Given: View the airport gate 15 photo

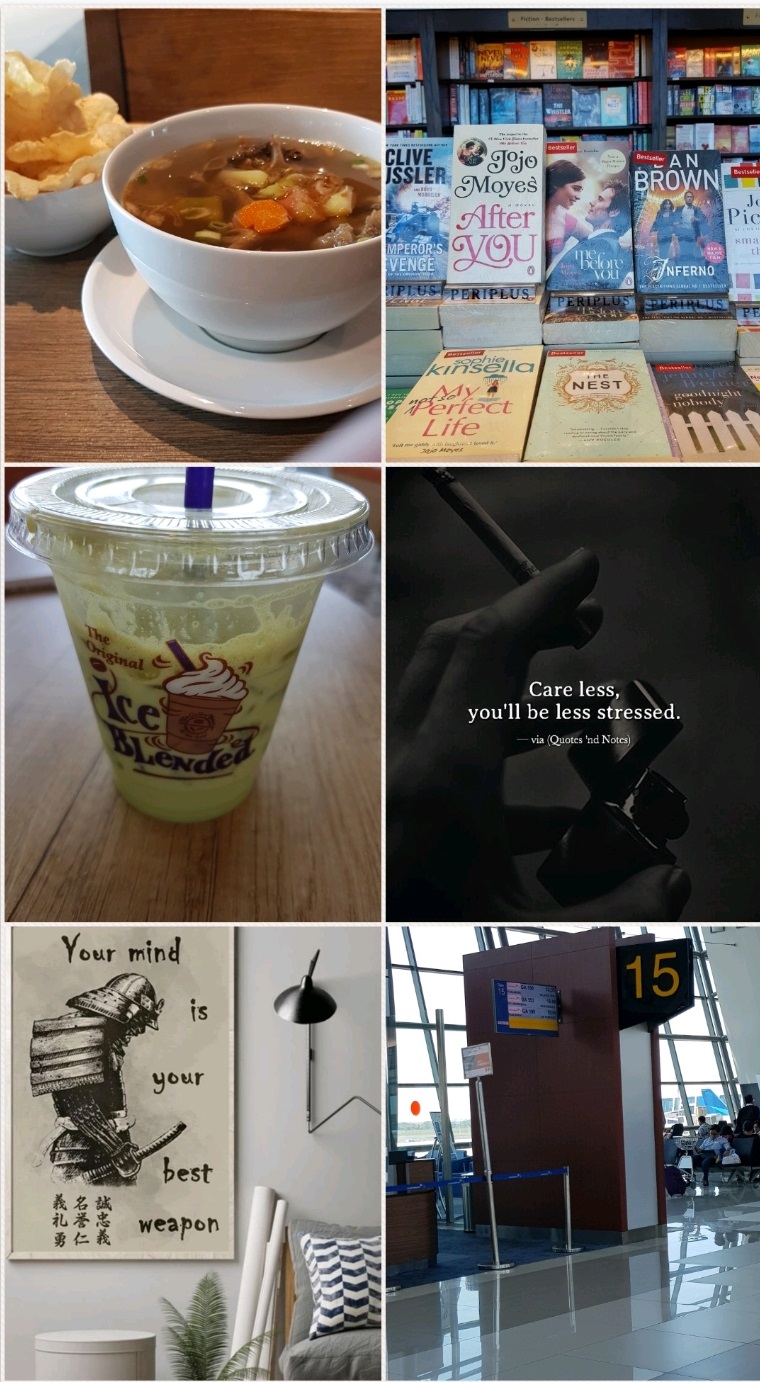Looking at the screenshot, I should (573, 1152).
